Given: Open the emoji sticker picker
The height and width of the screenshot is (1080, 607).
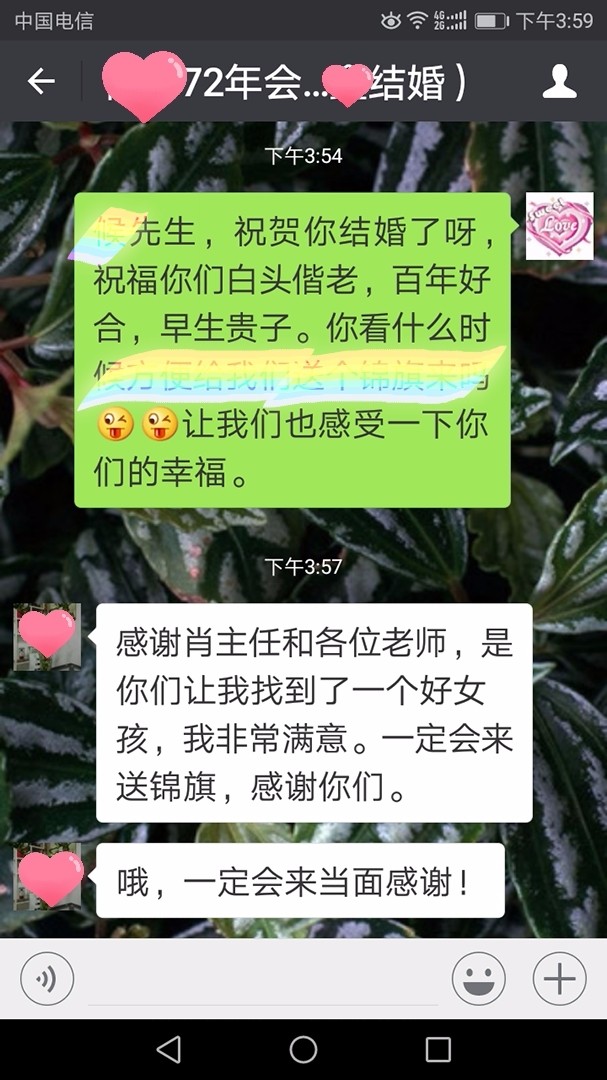Looking at the screenshot, I should [x=478, y=978].
